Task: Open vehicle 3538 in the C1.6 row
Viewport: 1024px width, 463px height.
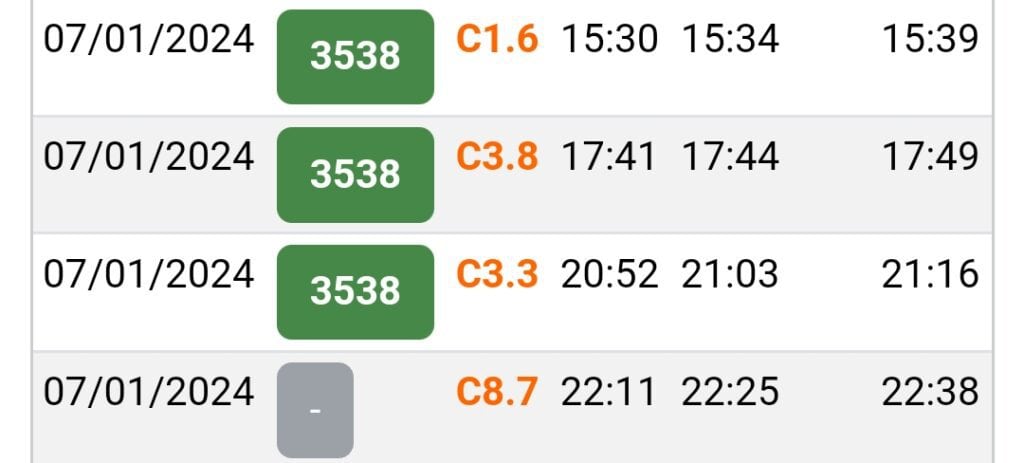Action: tap(355, 57)
